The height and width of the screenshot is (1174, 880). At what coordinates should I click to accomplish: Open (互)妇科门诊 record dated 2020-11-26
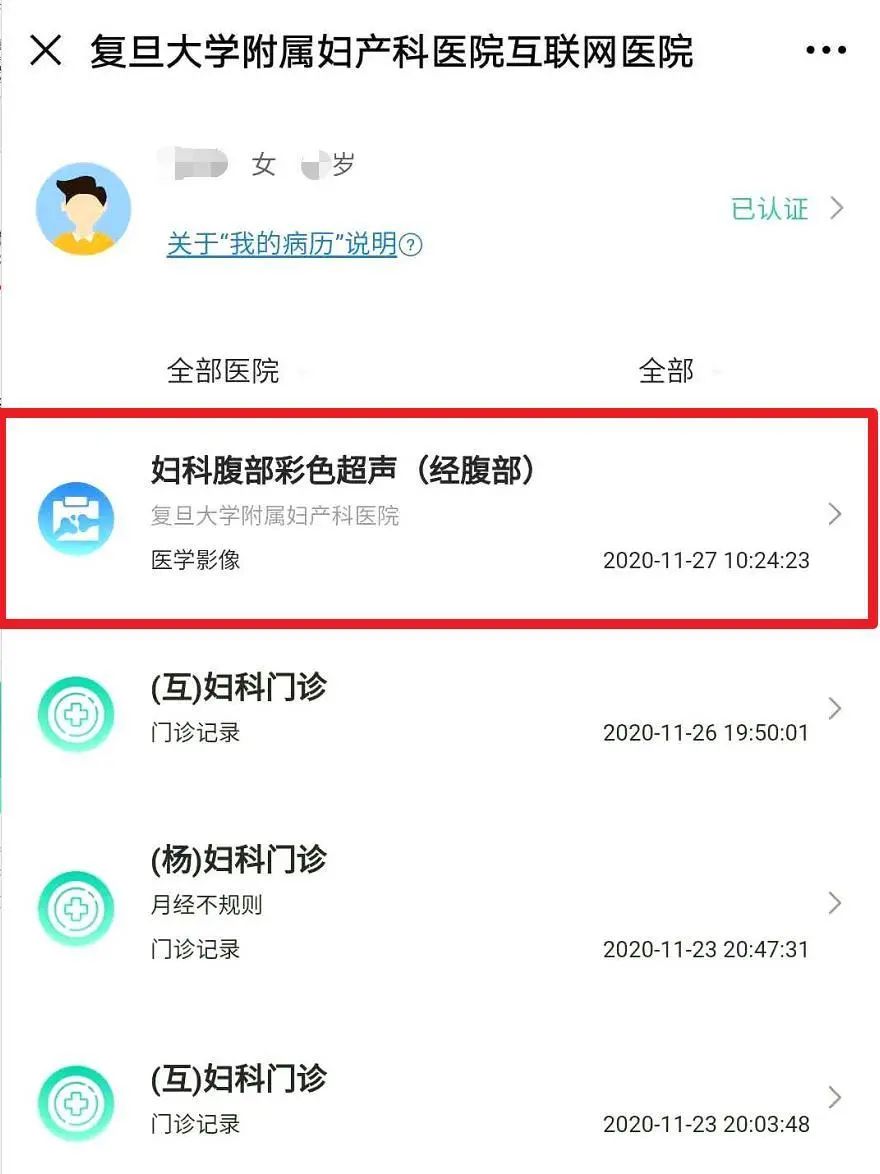(x=440, y=709)
